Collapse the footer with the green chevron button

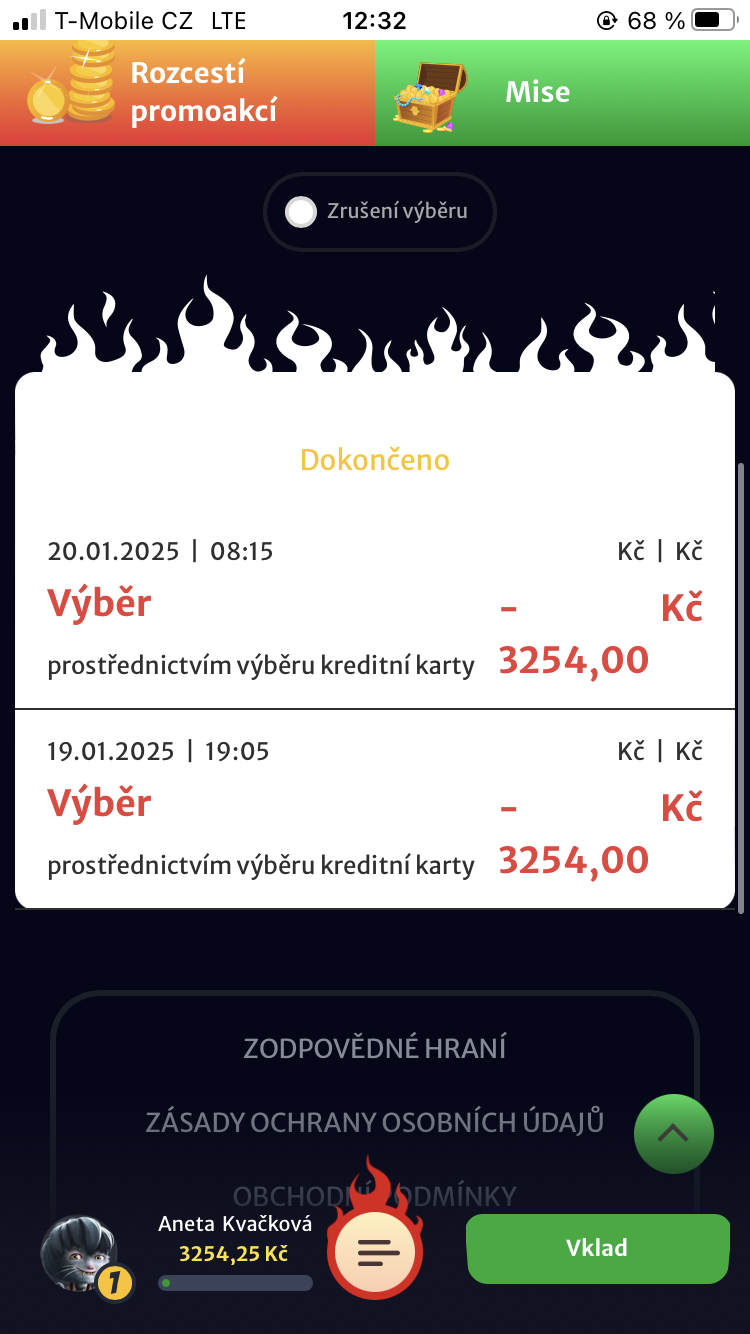tap(674, 1134)
